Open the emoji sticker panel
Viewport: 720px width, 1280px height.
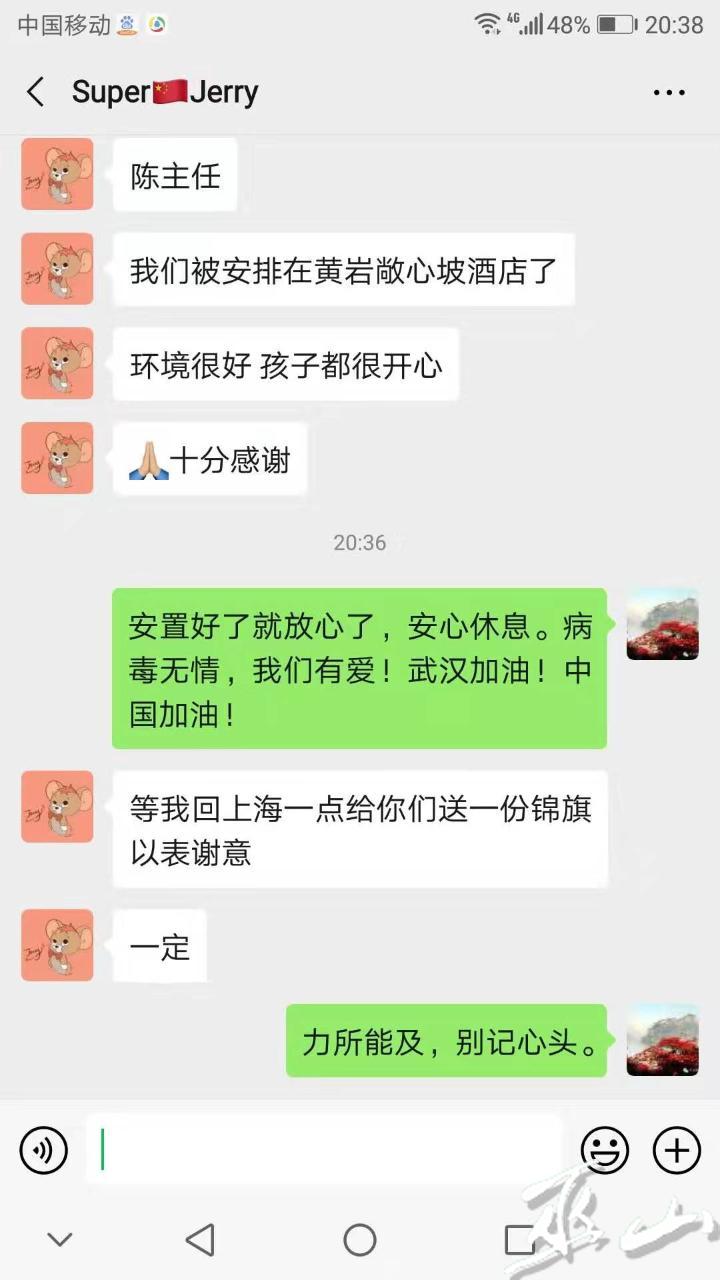coord(605,1150)
